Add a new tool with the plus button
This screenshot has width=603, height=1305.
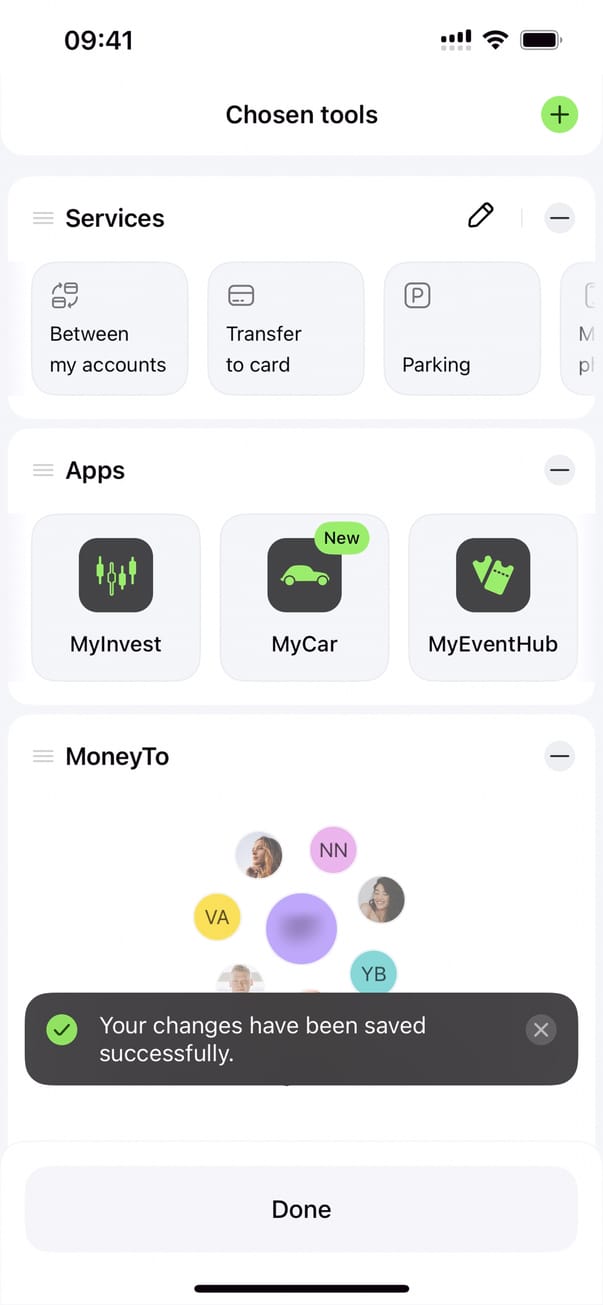559,115
